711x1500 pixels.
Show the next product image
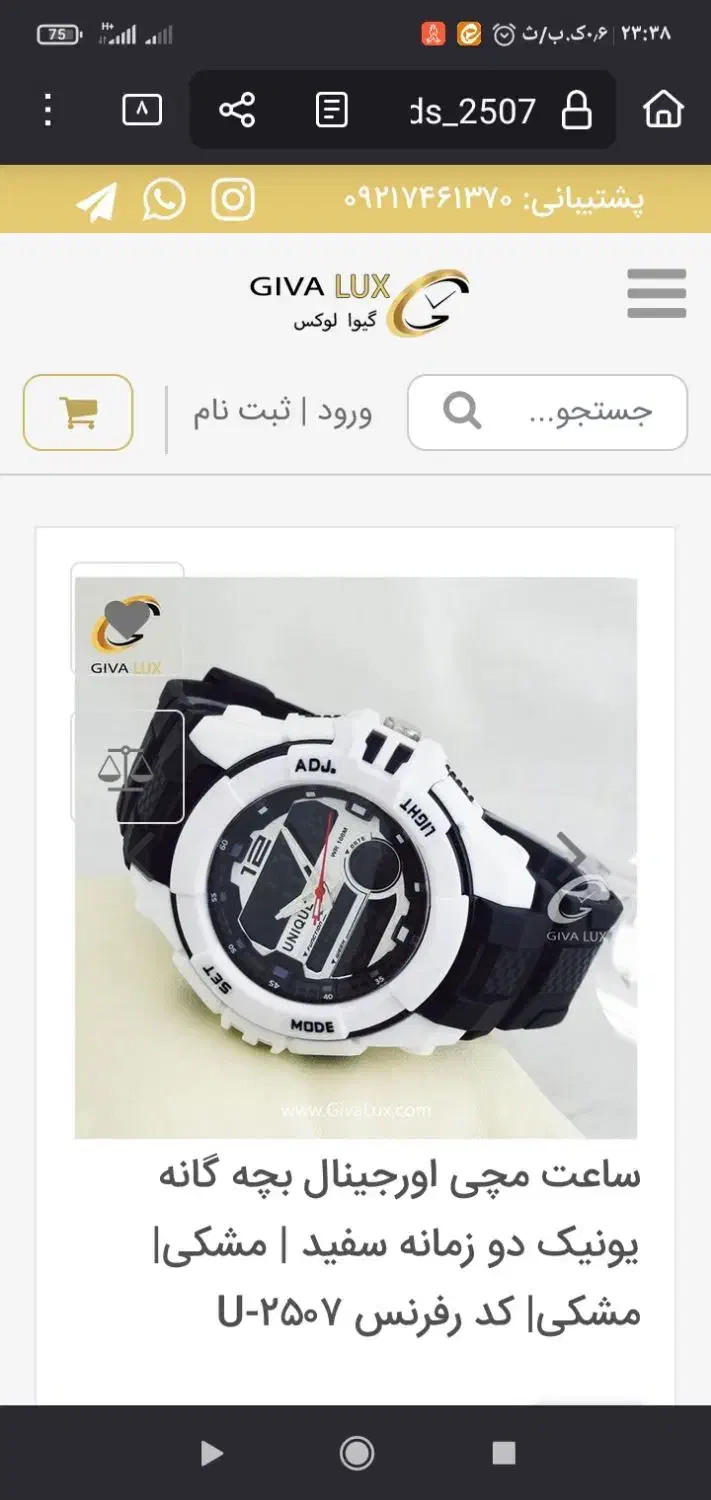pyautogui.click(x=571, y=851)
